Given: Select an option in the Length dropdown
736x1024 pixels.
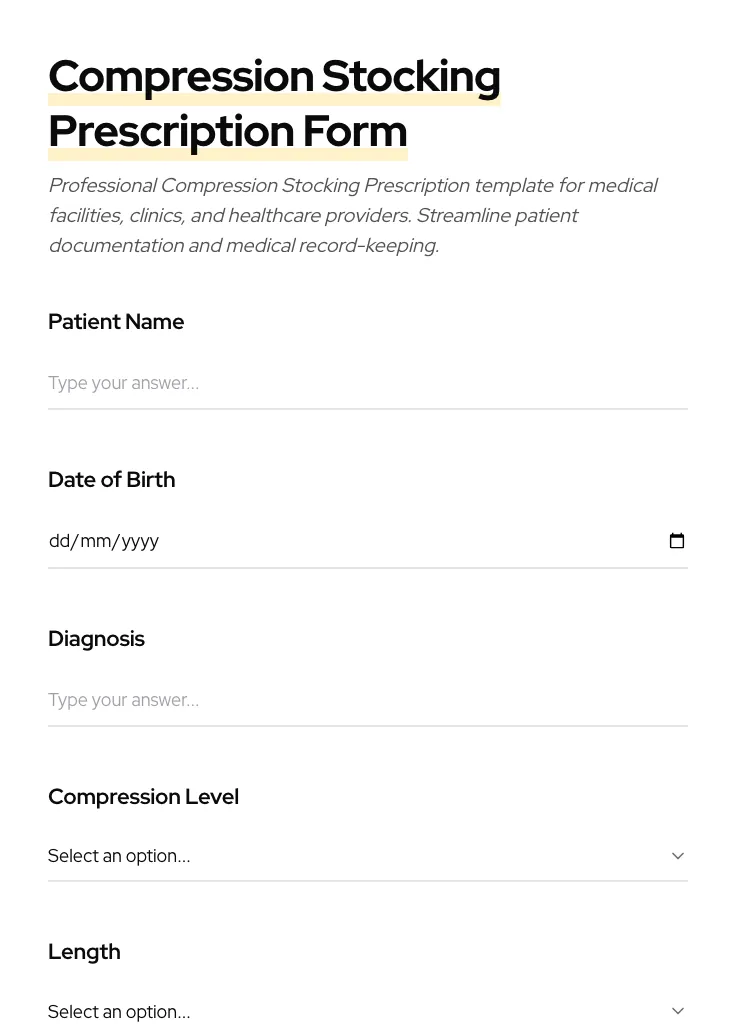Looking at the screenshot, I should click(368, 1011).
